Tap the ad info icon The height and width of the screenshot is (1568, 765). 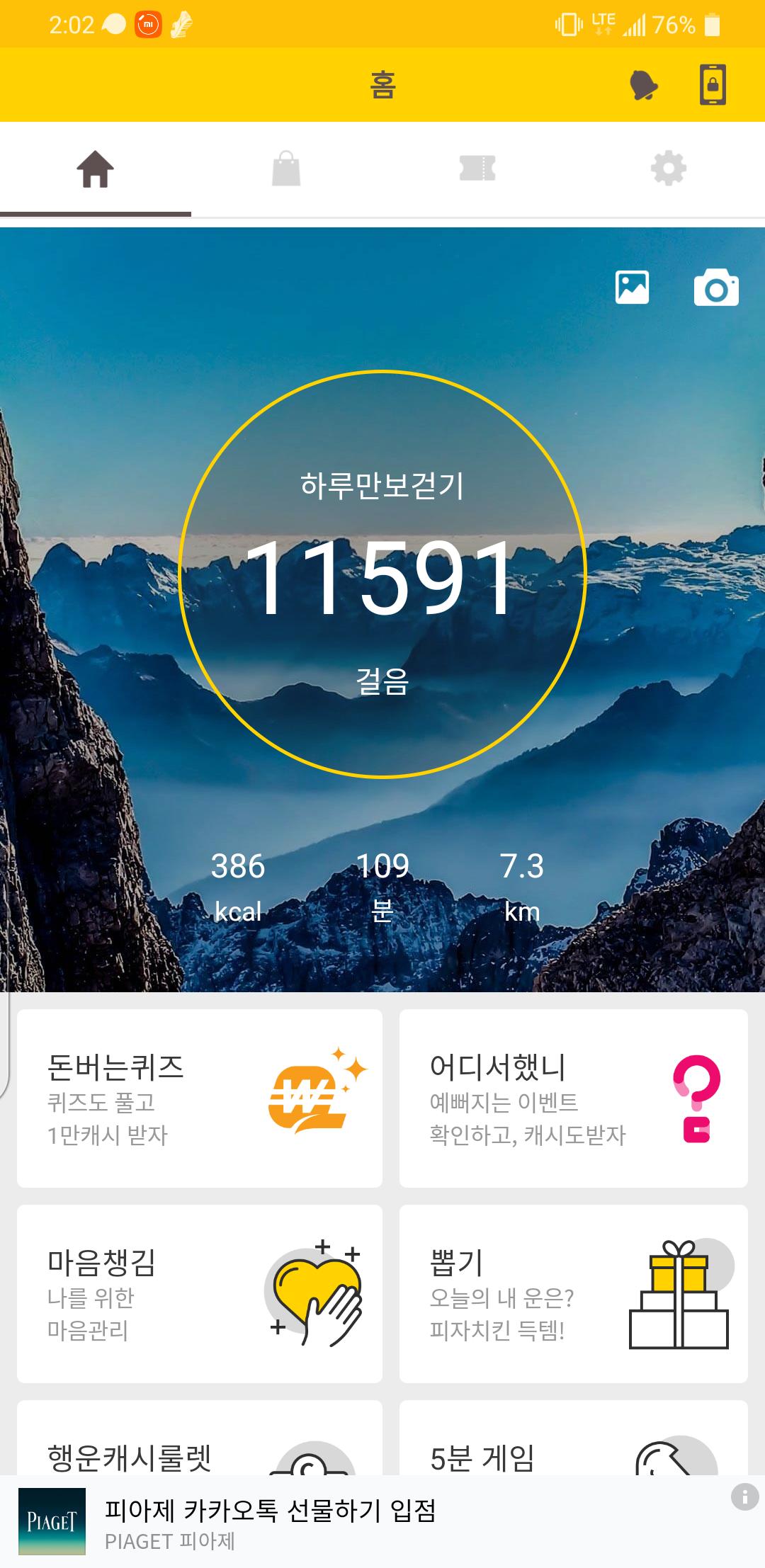pyautogui.click(x=744, y=1496)
